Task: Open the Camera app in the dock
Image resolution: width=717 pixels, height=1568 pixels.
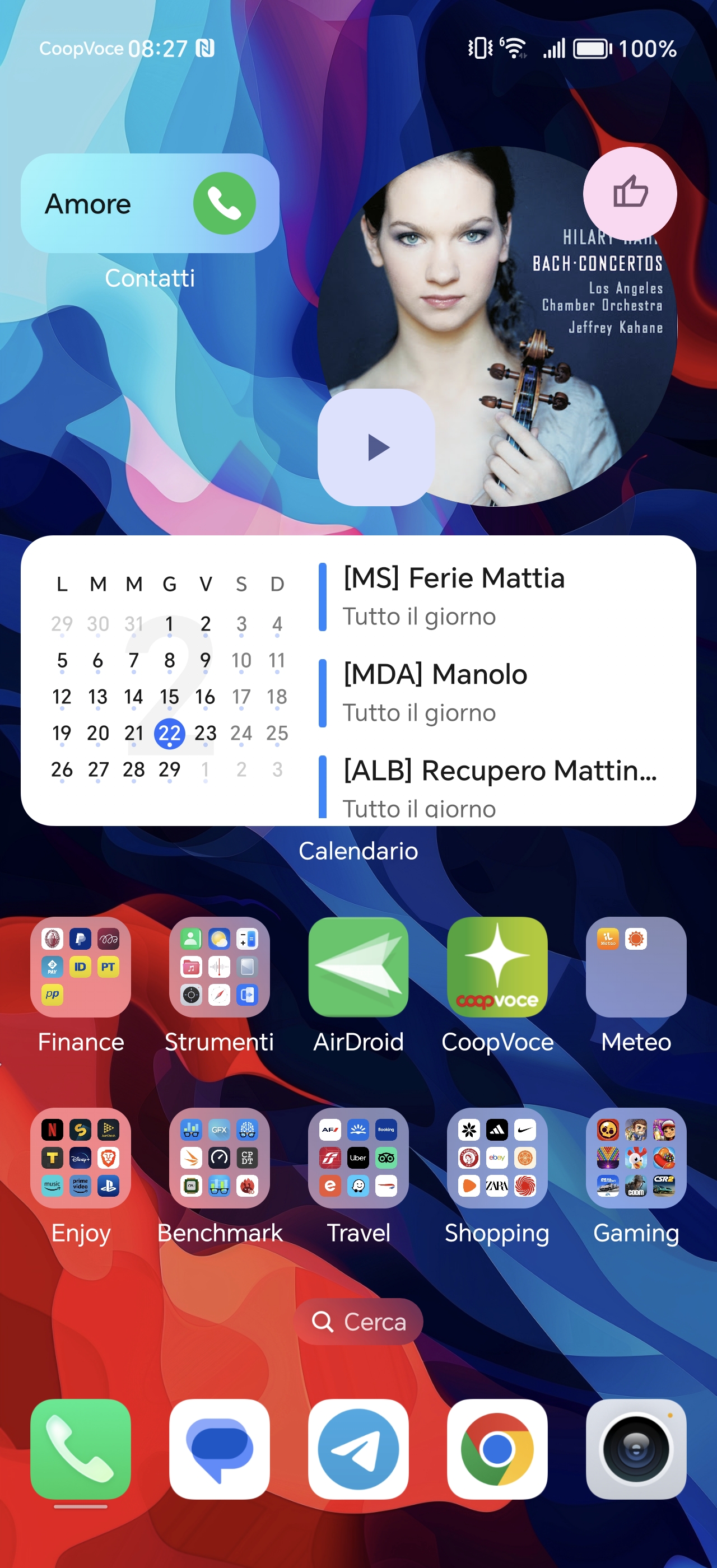Action: [635, 1449]
